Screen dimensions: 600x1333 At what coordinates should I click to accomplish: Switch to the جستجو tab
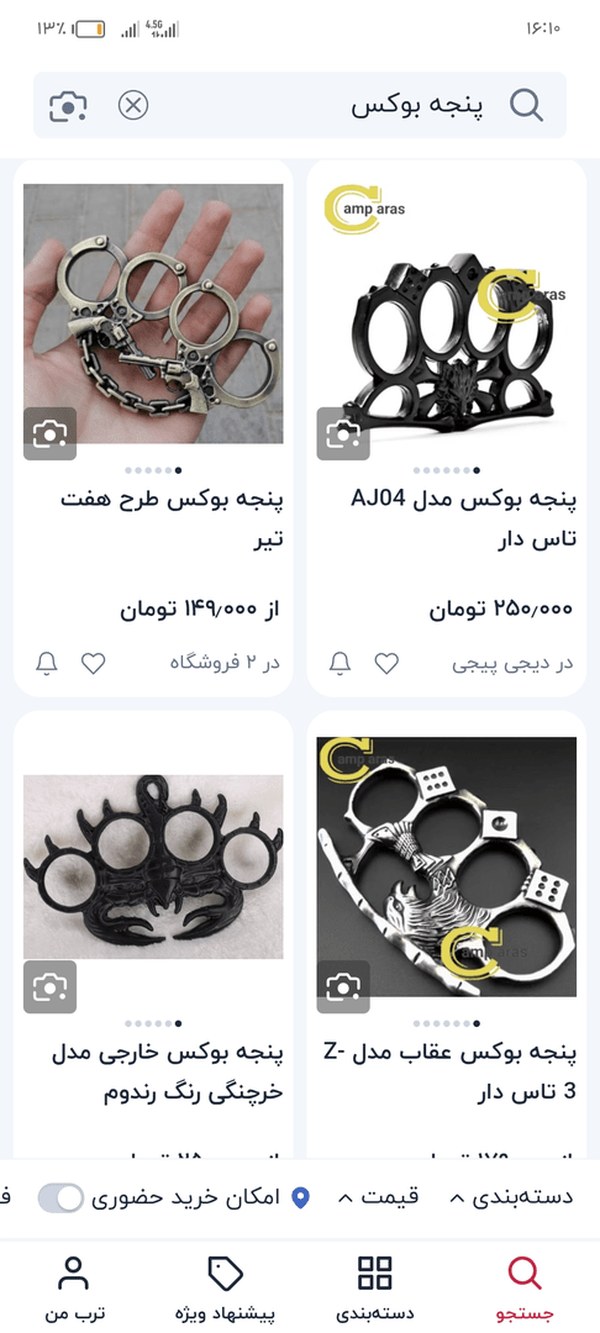click(524, 1288)
